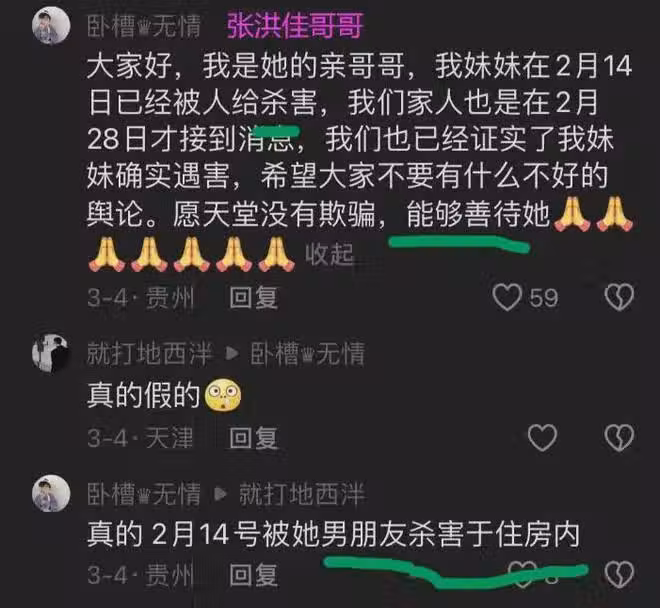660x608 pixels.
Task: Like the comment 真的假的
Action: click(541, 436)
